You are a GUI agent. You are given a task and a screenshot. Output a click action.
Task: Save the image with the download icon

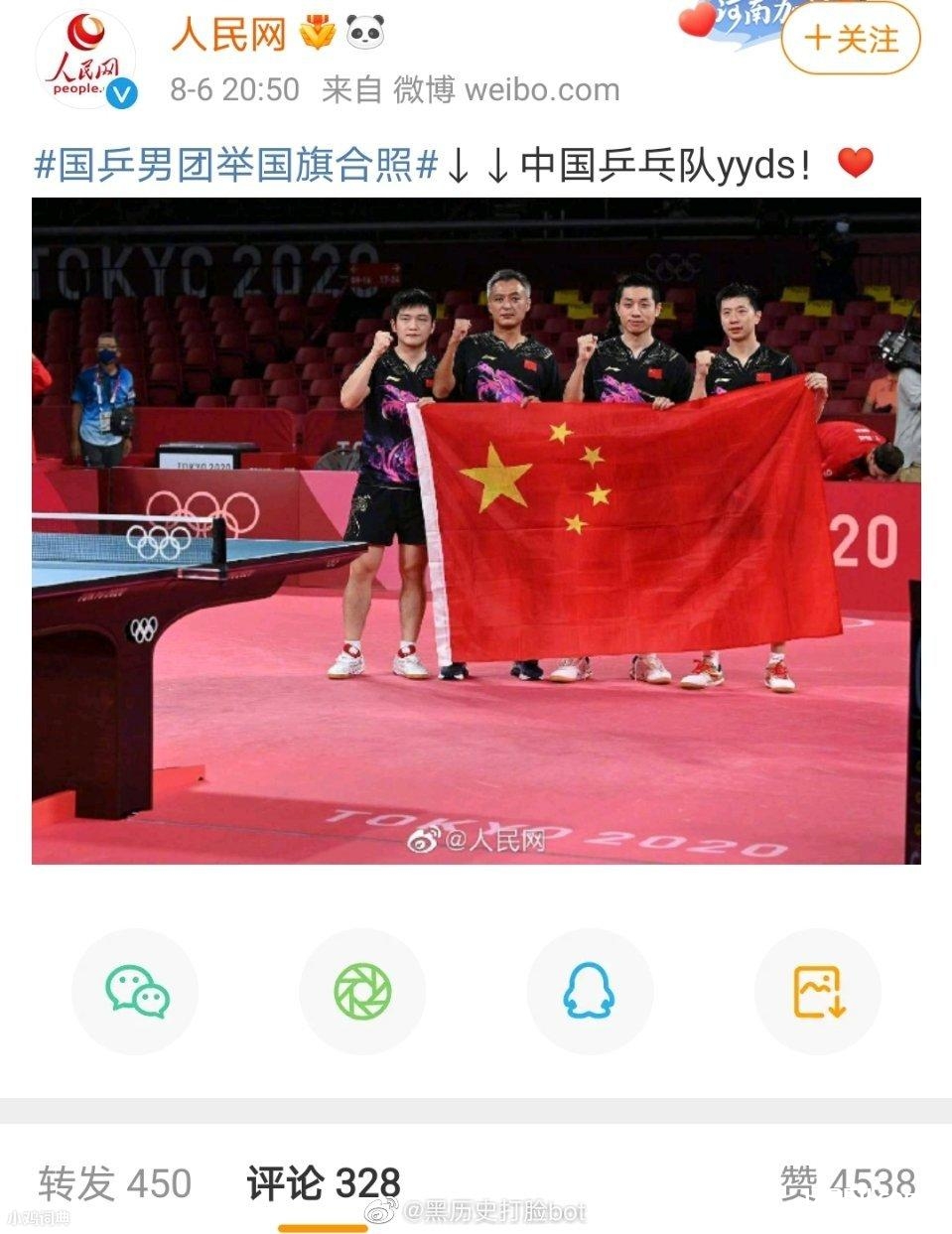[x=817, y=991]
